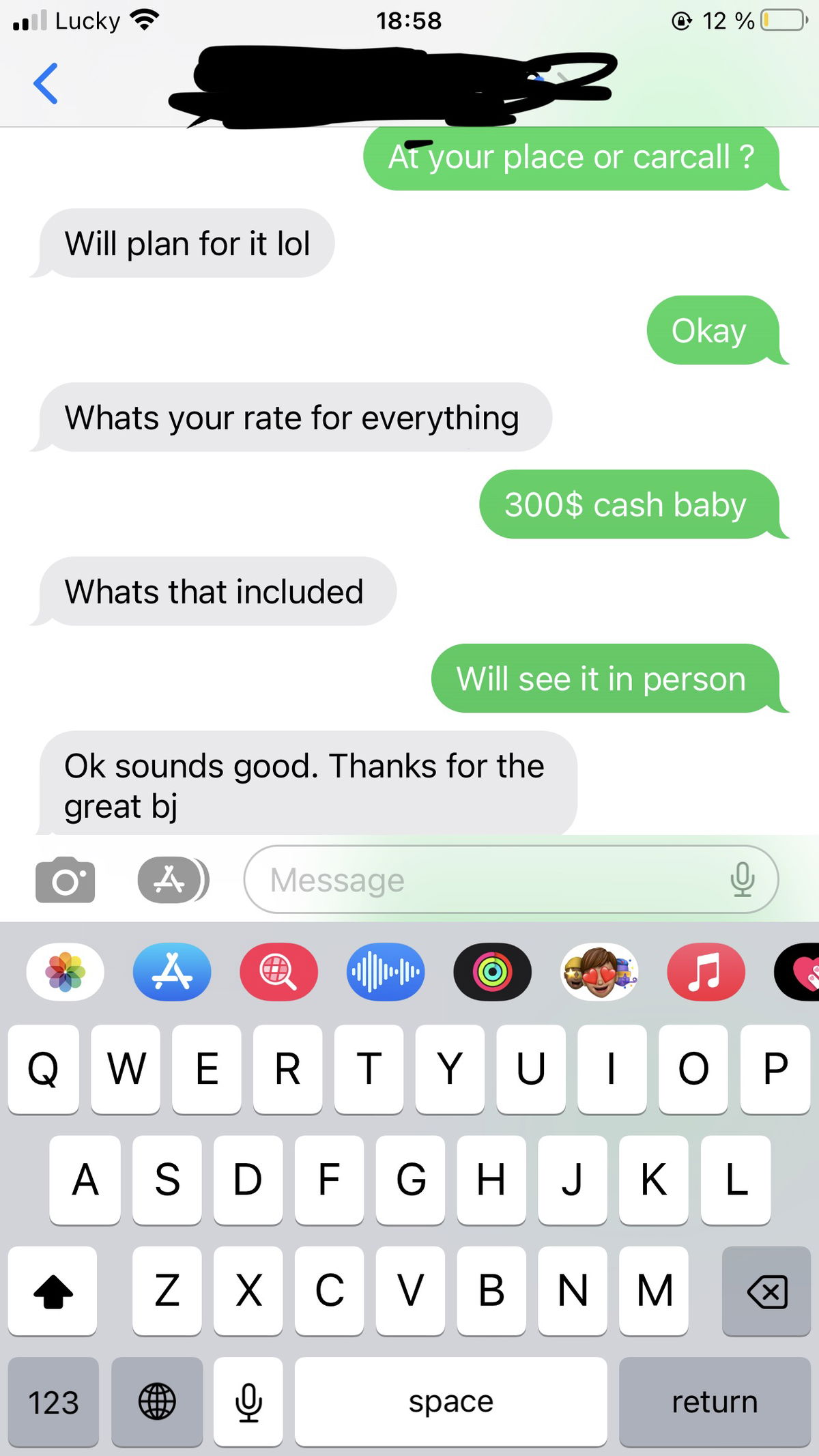This screenshot has width=819, height=1456.
Task: Record an audio message with the microphone
Action: [x=742, y=880]
